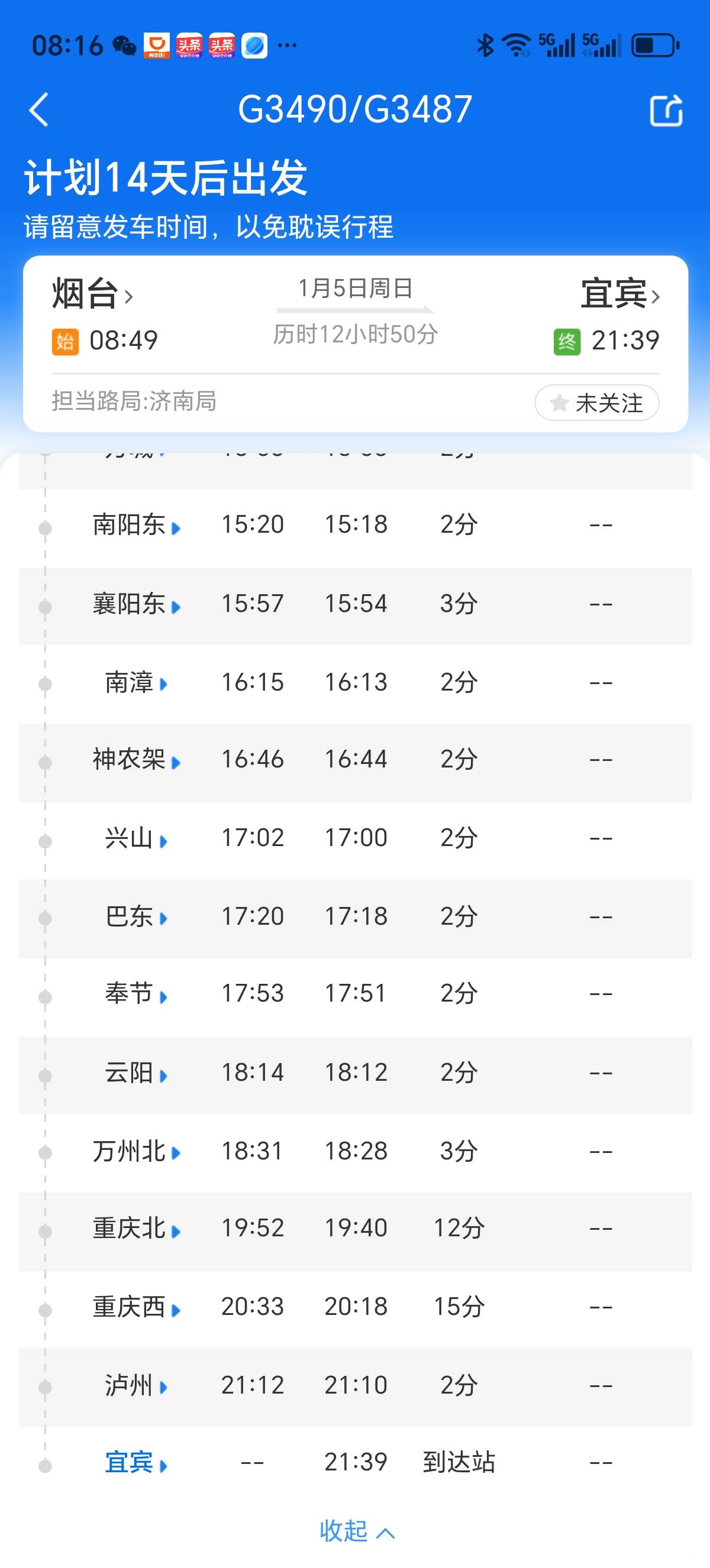Screen dimensions: 710x1568
Task: View the 巴东 station details
Action: [136, 916]
